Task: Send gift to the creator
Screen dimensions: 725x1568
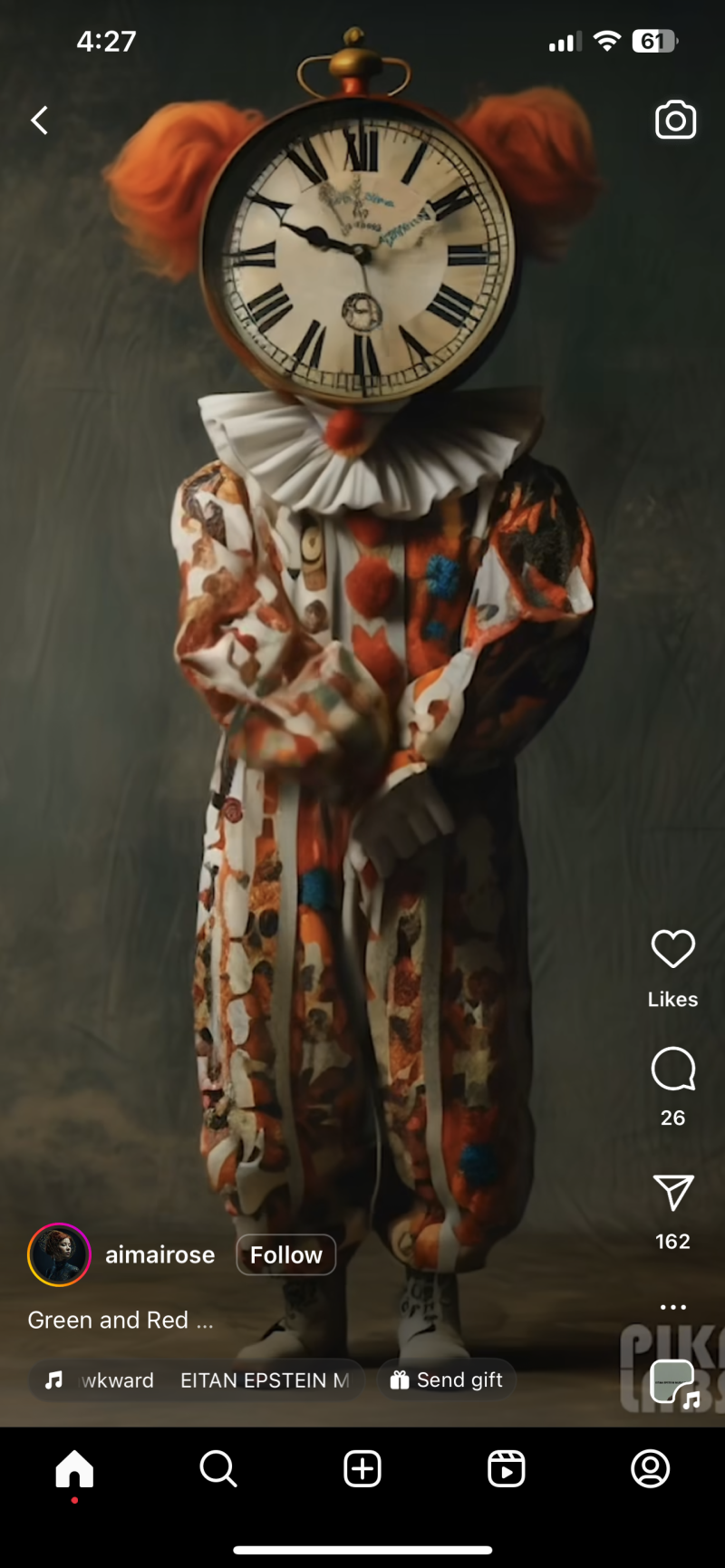Action: (447, 1379)
